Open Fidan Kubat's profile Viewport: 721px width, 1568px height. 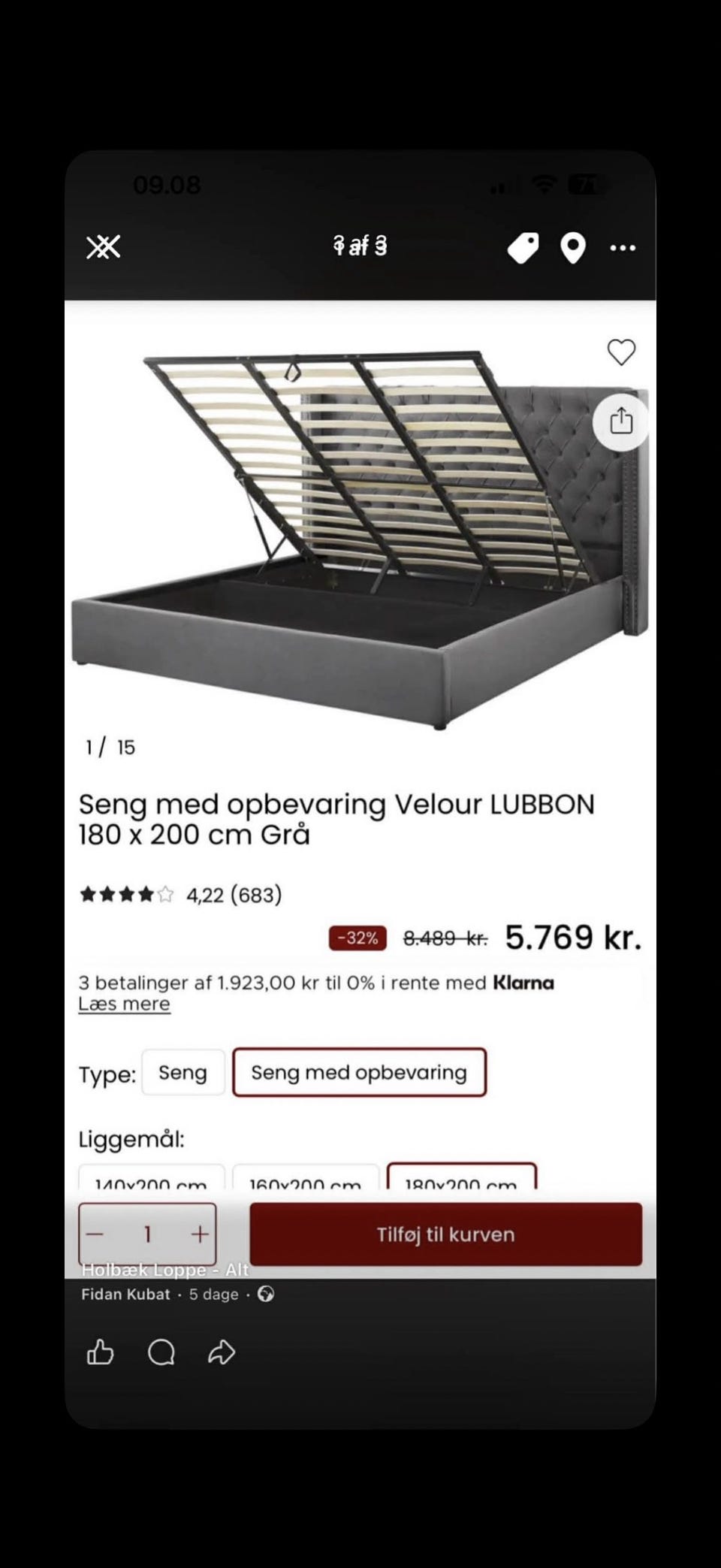[125, 1294]
